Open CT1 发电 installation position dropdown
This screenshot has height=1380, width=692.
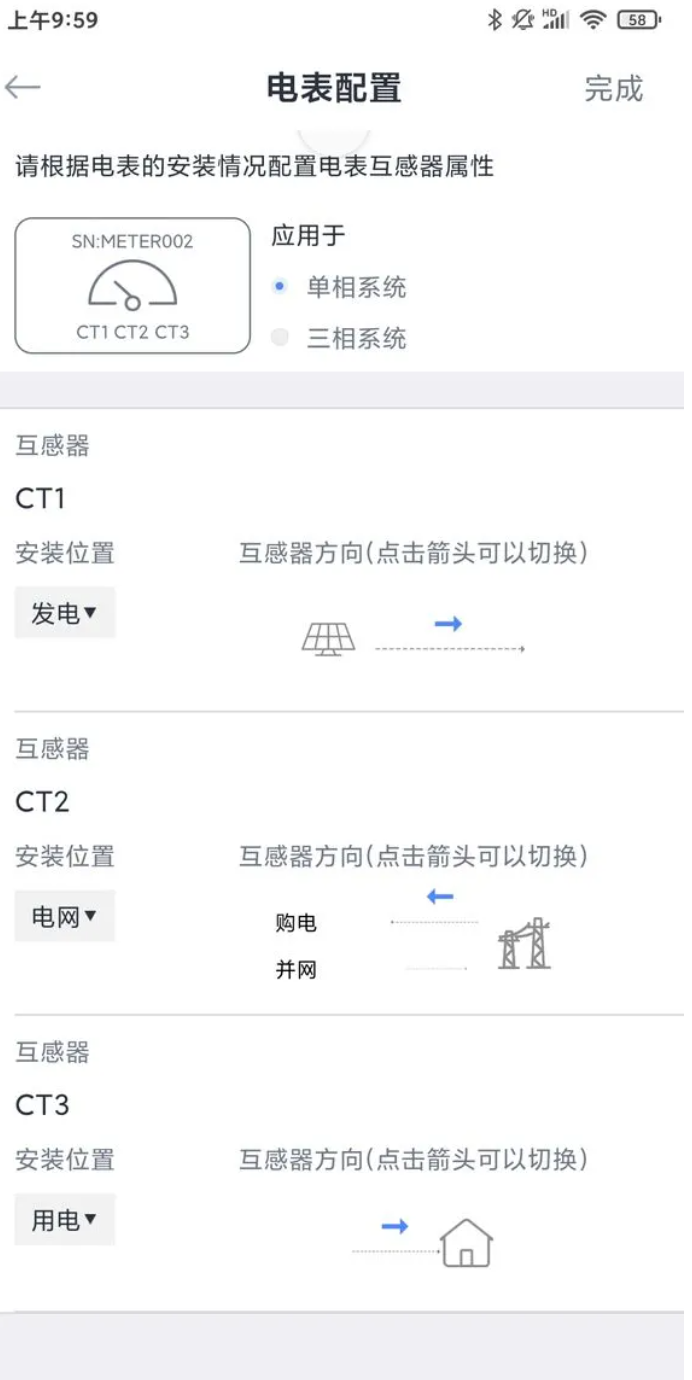65,613
